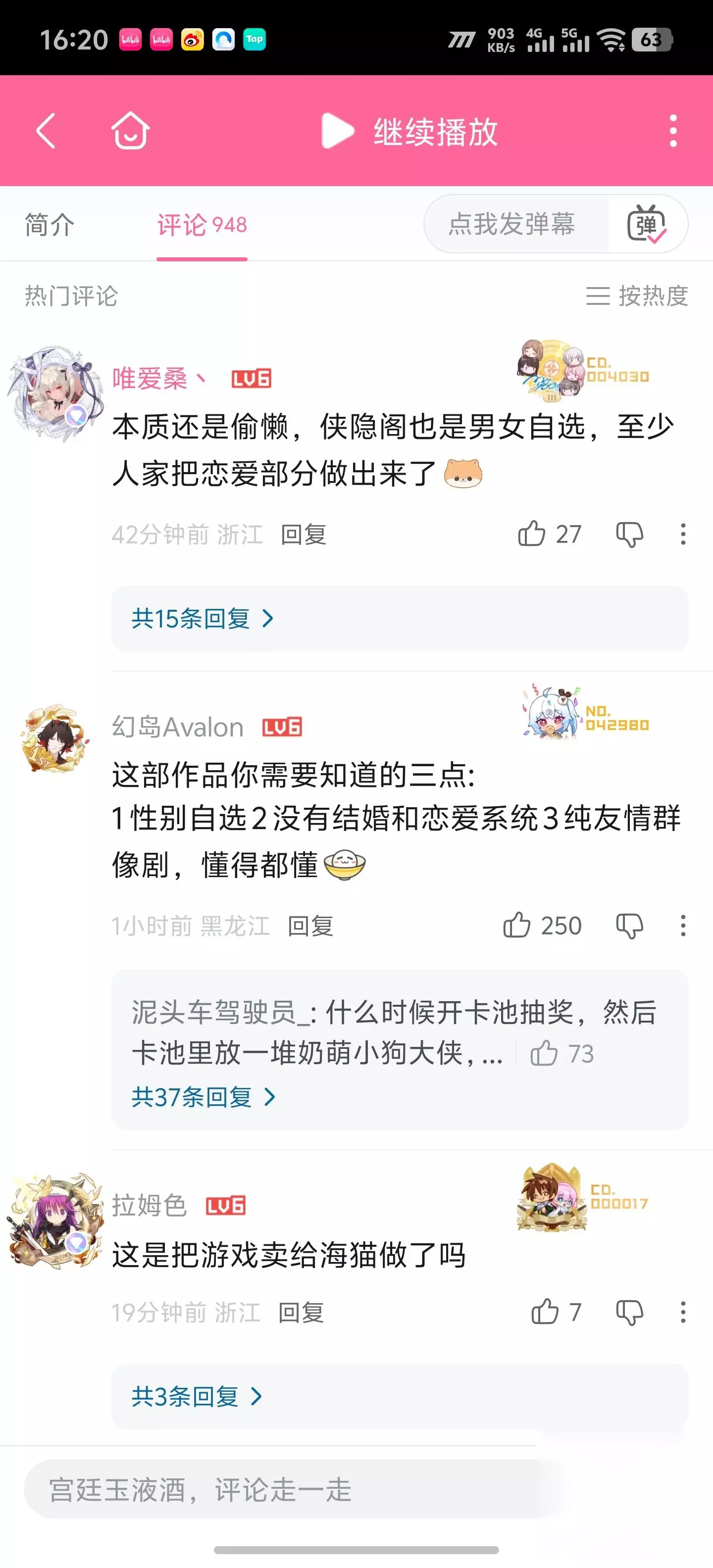Open 拉姆色's profile avatar

point(55,1221)
